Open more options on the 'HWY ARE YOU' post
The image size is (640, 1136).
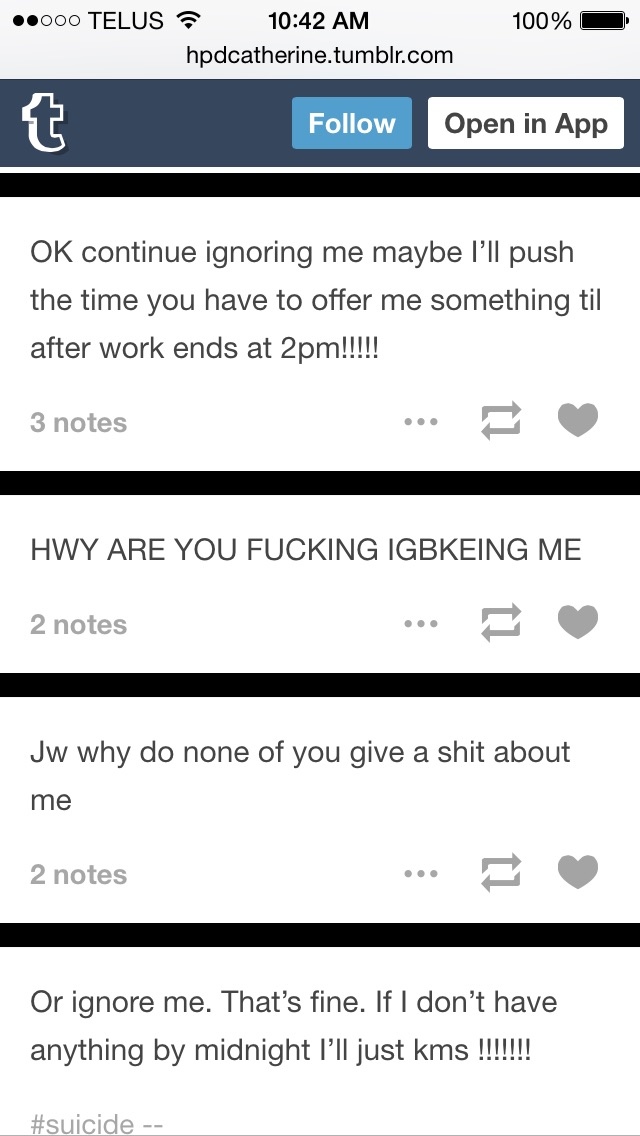click(x=421, y=623)
